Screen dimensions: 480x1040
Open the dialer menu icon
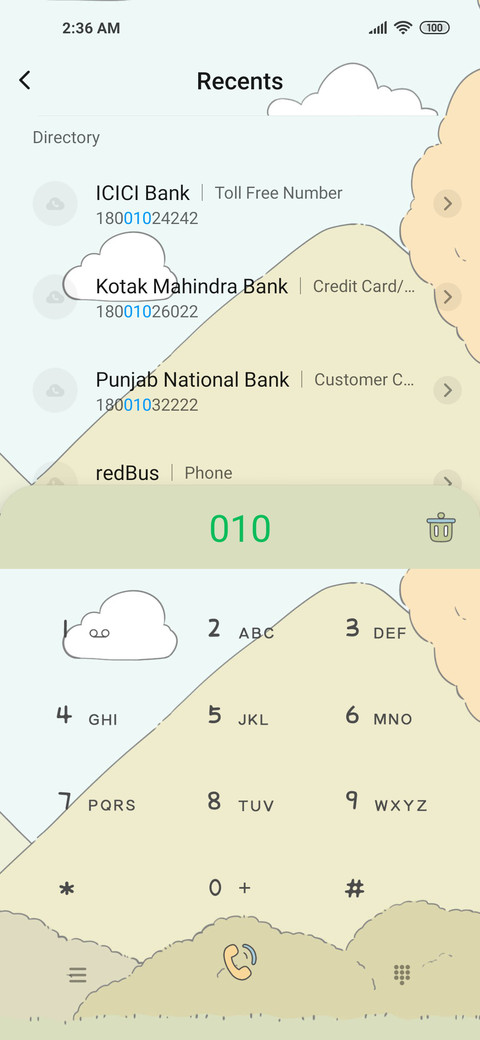click(x=78, y=975)
